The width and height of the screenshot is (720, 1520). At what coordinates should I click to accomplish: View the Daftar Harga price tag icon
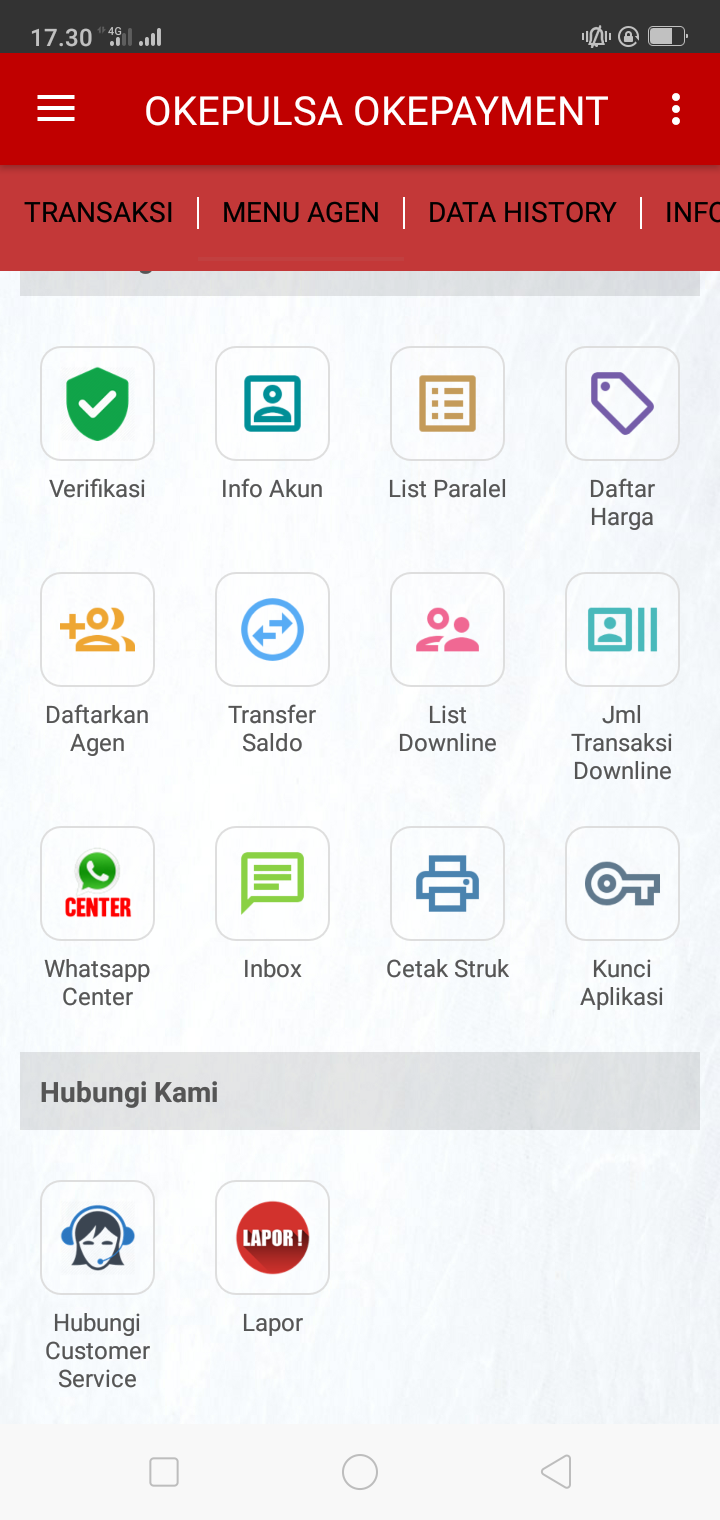click(622, 403)
